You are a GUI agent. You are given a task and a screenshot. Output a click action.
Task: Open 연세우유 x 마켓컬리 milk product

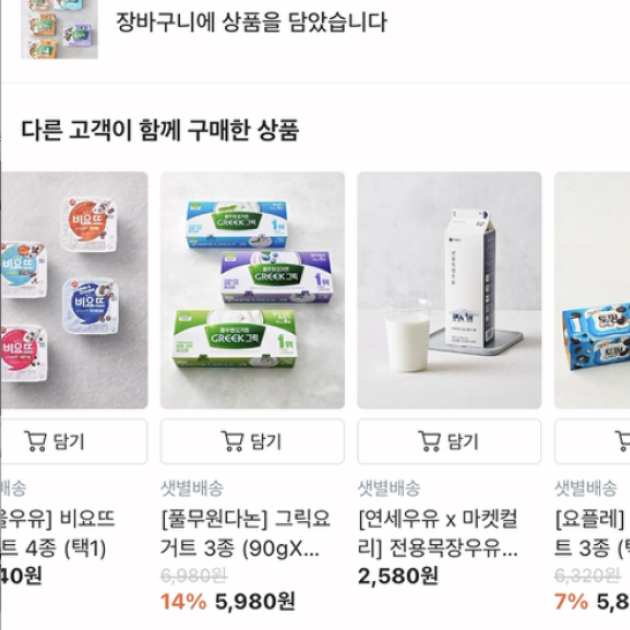click(x=449, y=290)
